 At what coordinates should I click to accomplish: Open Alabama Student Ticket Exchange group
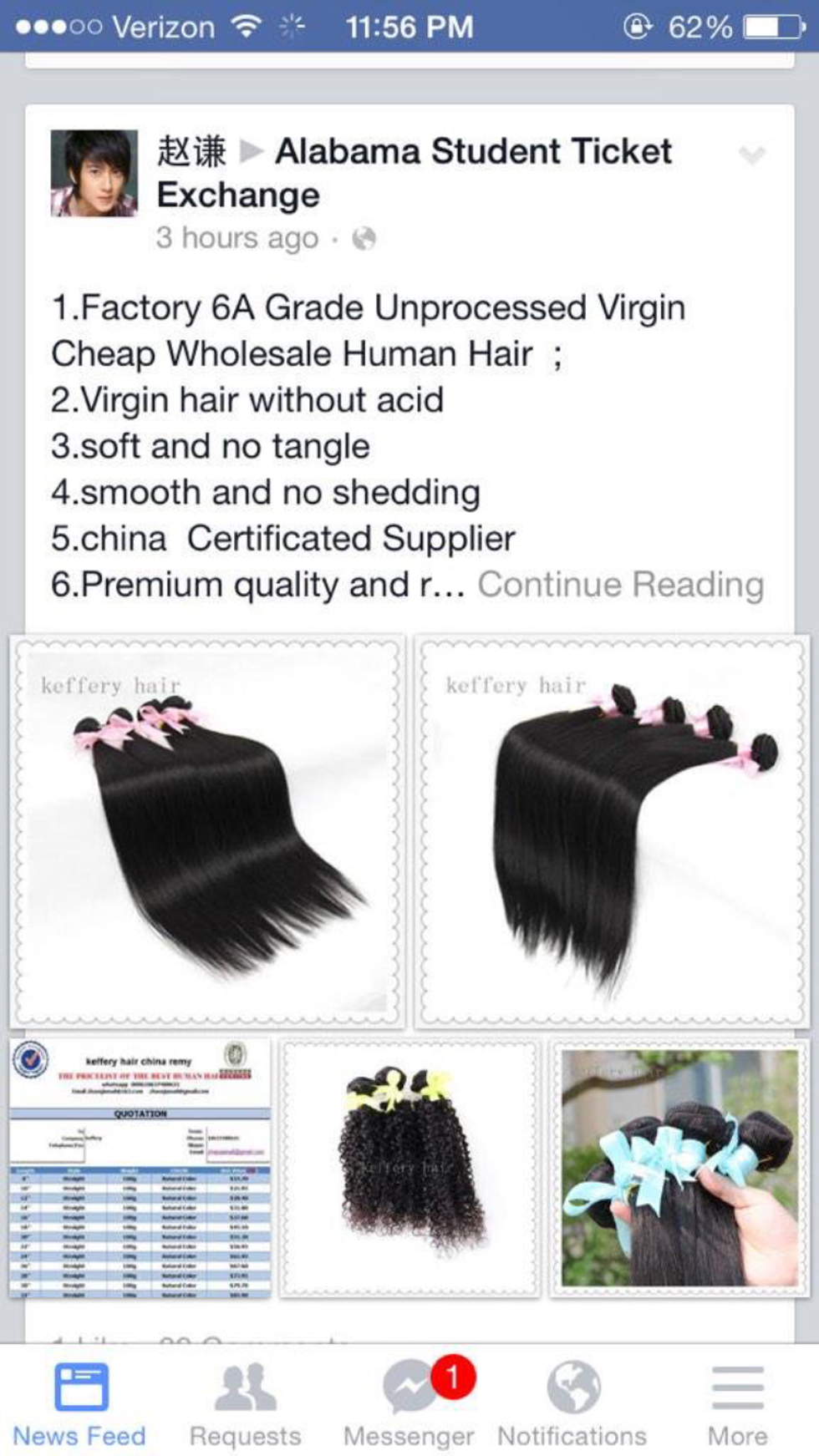pos(472,152)
